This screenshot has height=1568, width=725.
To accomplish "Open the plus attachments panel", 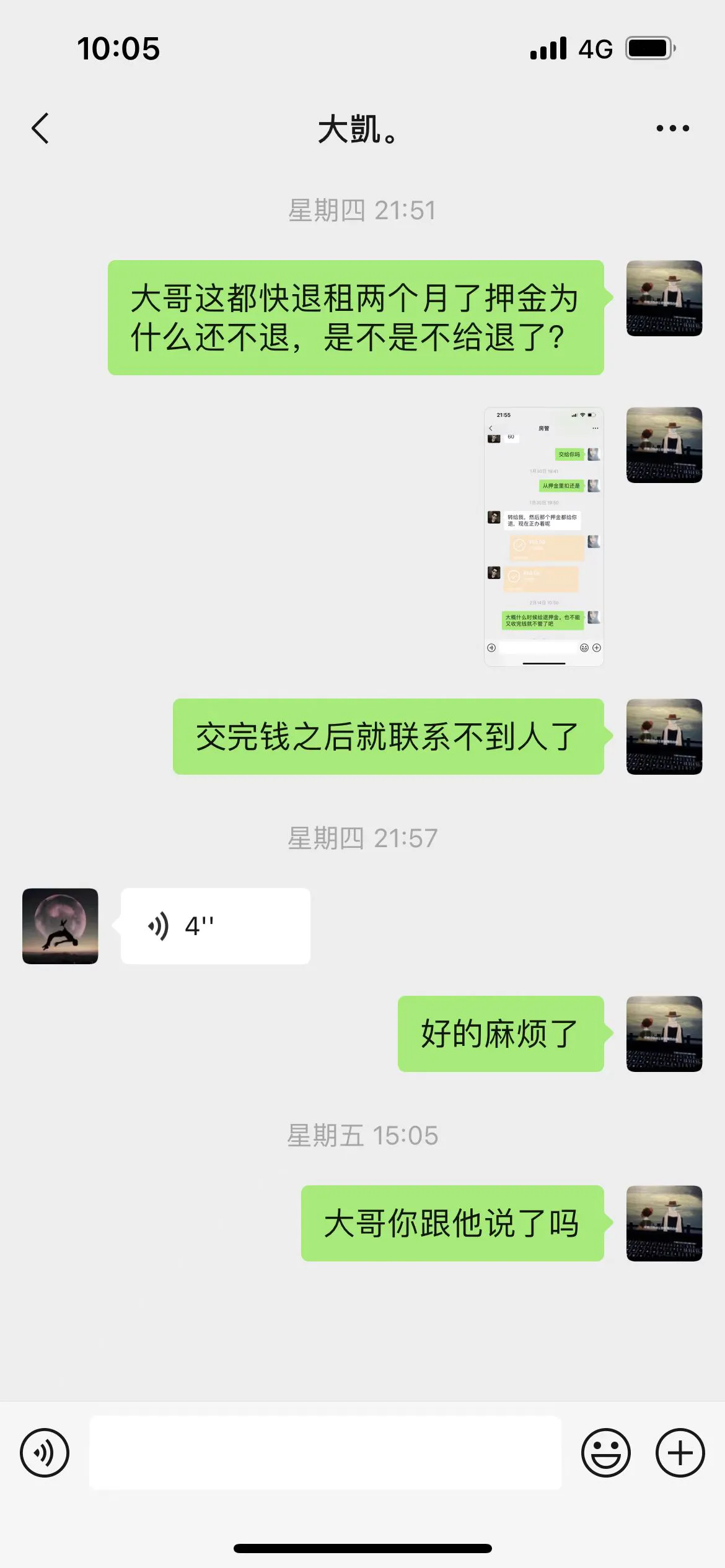I will [x=680, y=1453].
